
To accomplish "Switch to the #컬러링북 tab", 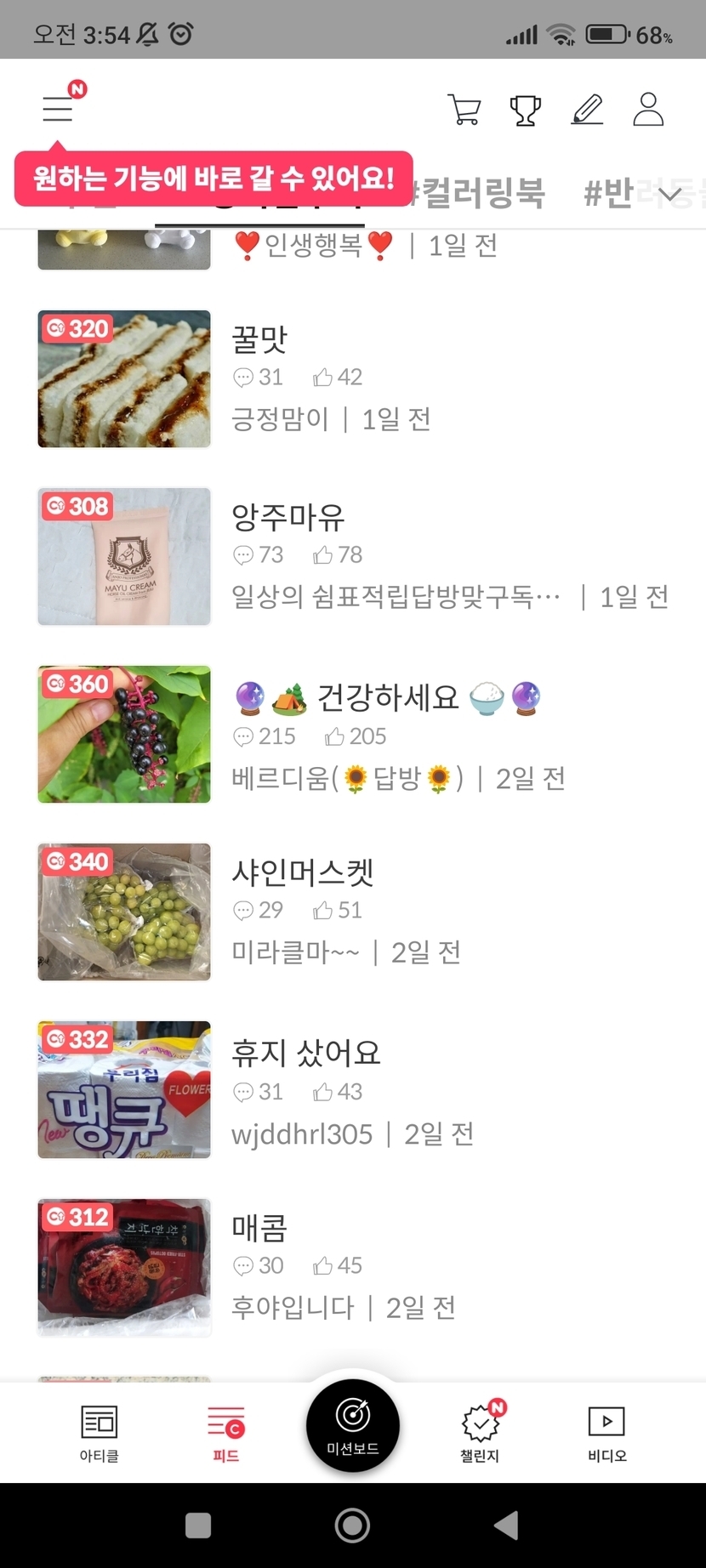I will click(481, 194).
